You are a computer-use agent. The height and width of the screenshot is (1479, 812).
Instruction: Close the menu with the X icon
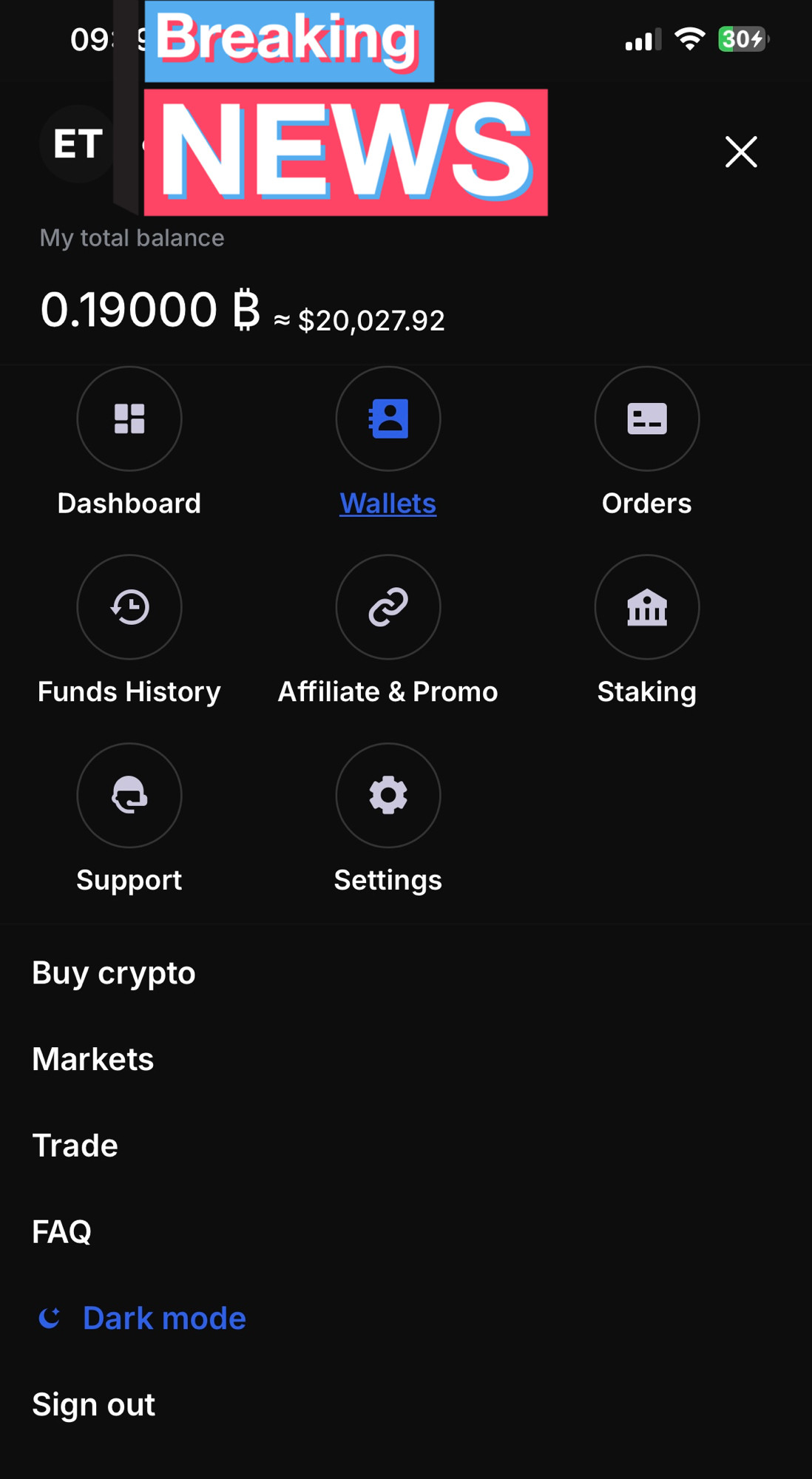coord(741,152)
